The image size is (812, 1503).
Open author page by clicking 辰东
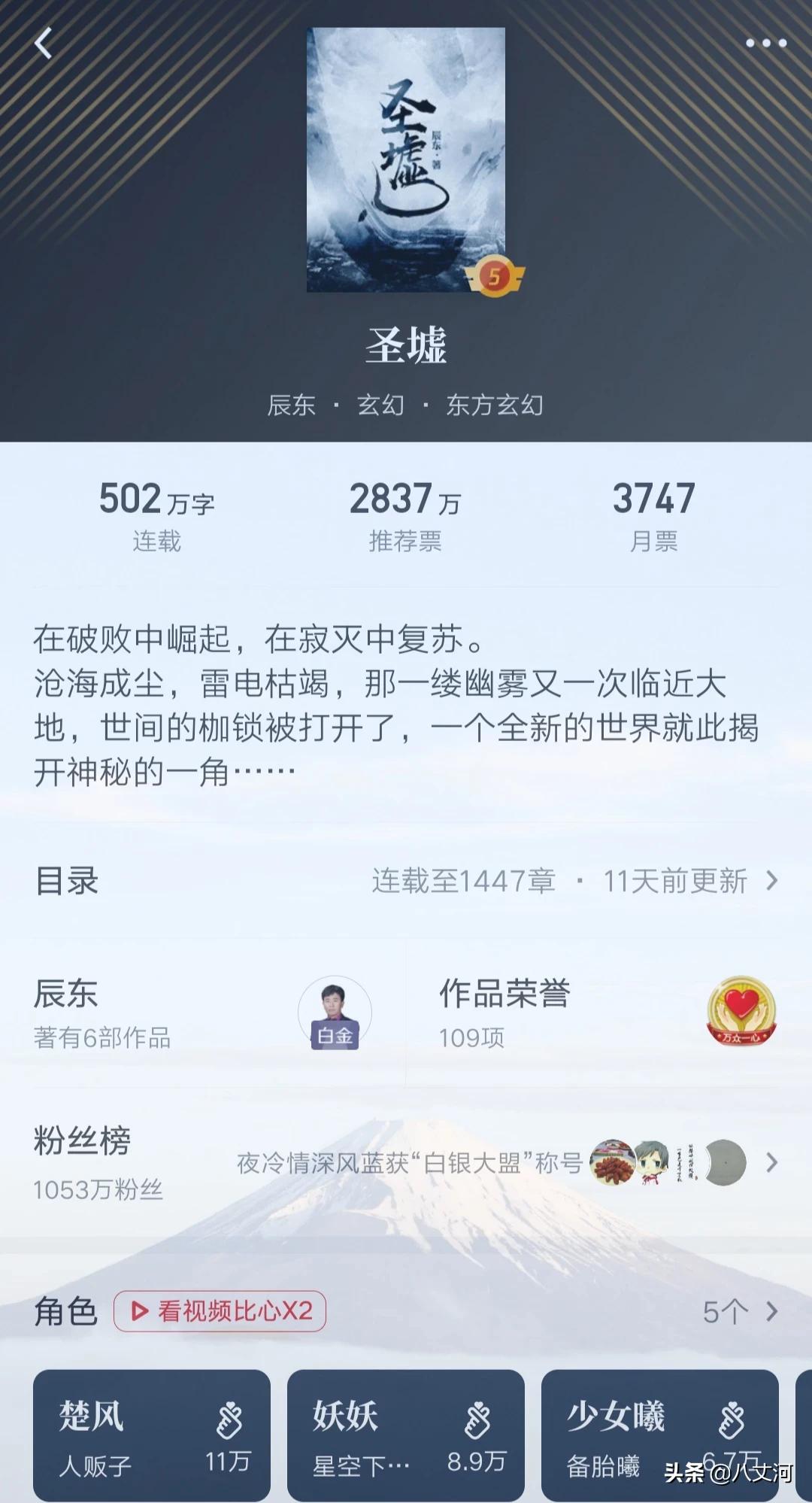click(x=65, y=994)
